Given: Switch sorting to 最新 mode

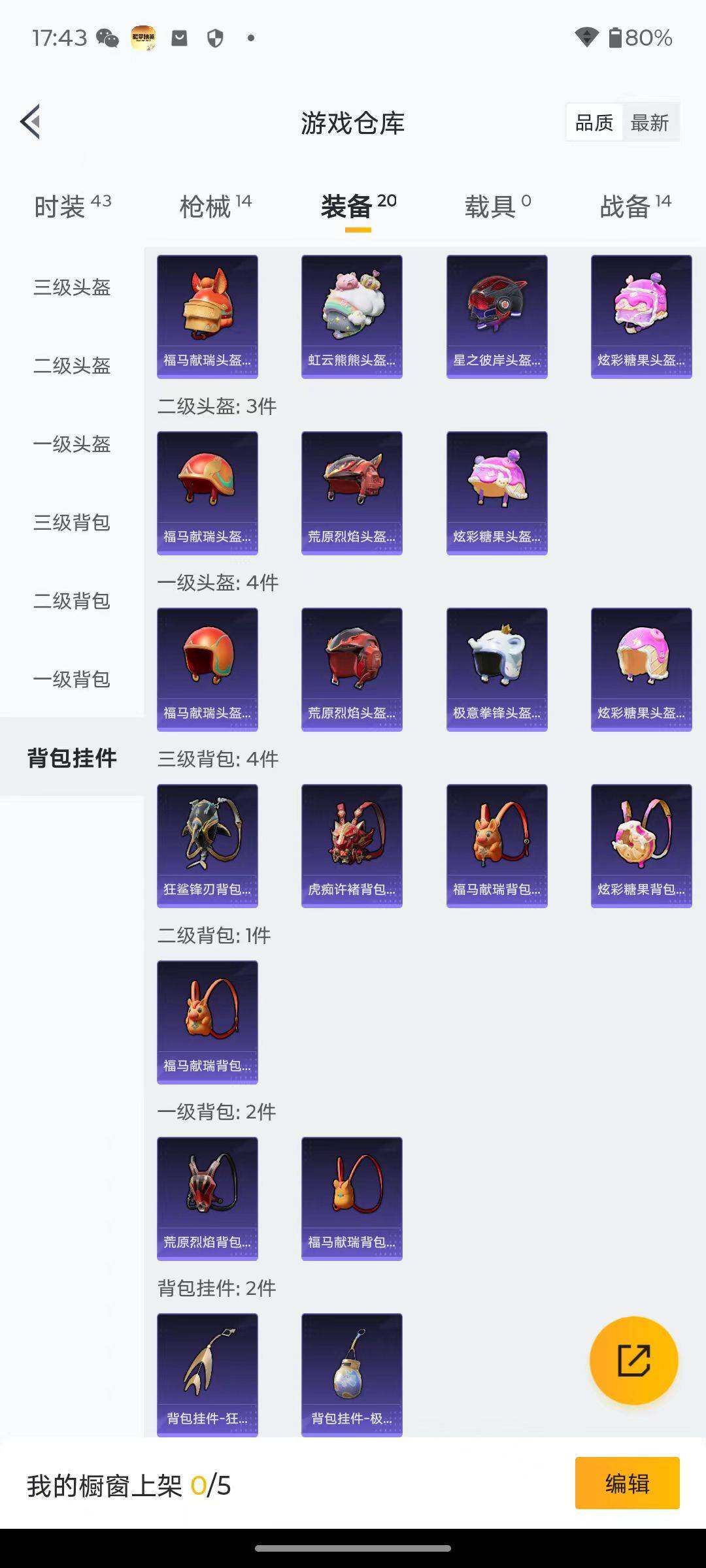Looking at the screenshot, I should 652,122.
